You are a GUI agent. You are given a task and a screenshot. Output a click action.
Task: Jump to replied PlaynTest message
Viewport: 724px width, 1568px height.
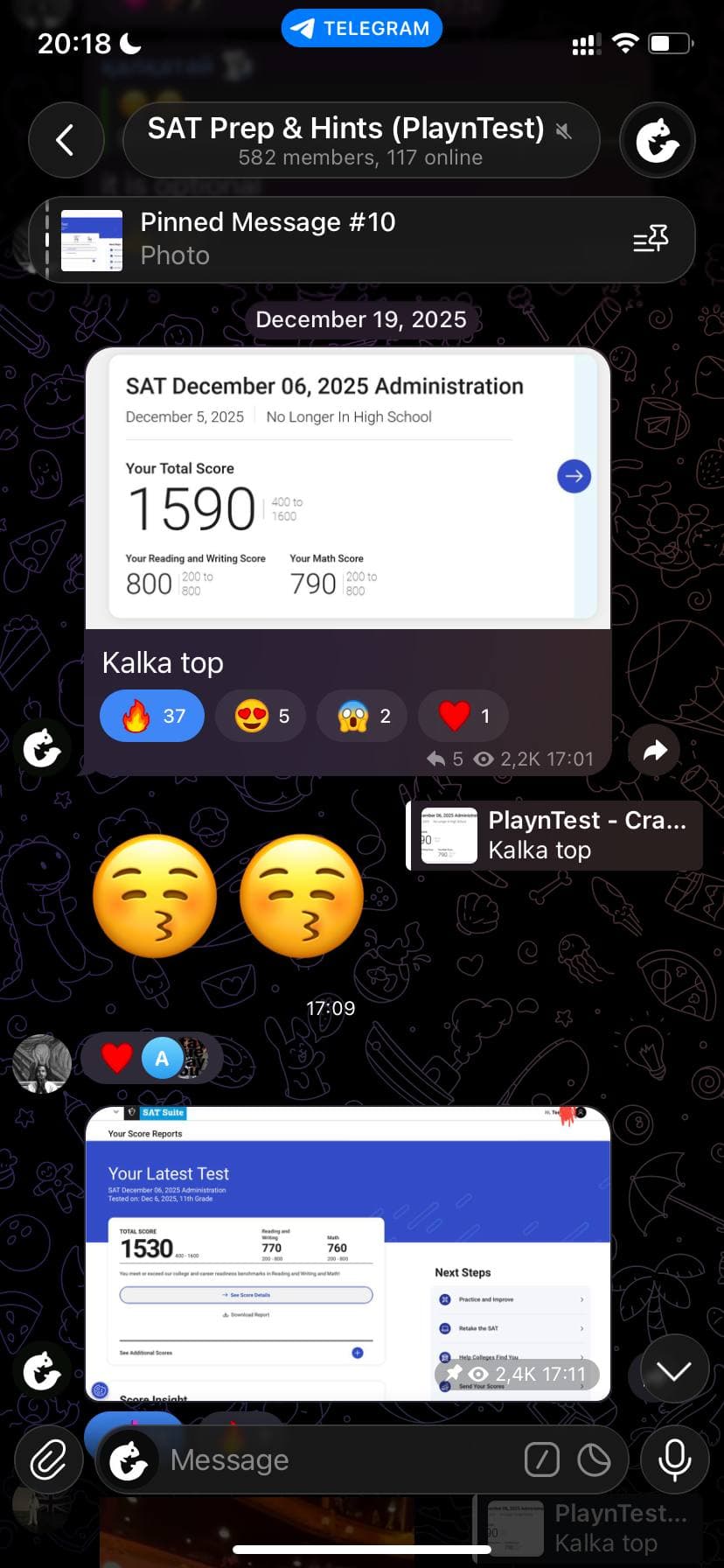coord(554,836)
